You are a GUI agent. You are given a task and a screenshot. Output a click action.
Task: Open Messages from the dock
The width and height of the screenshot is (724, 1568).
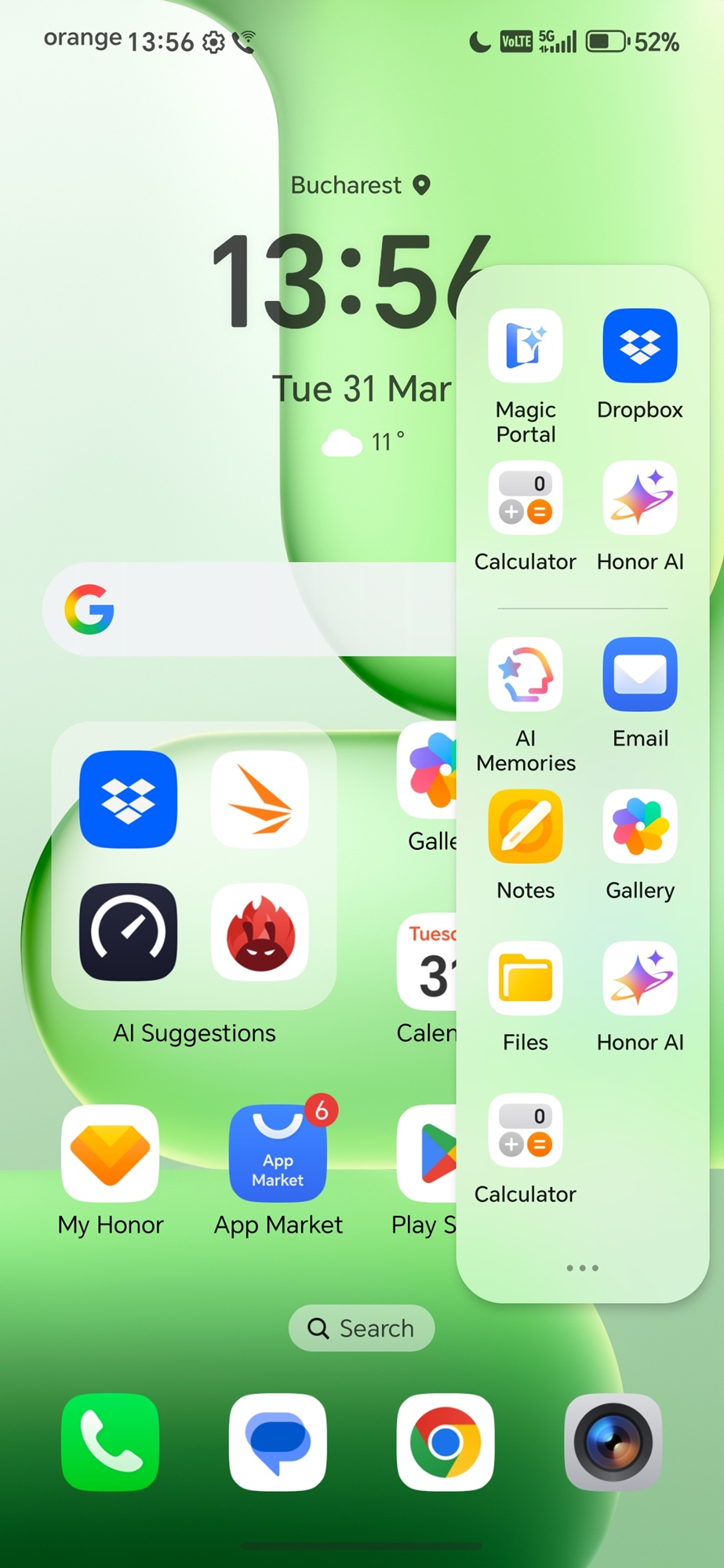(x=278, y=1442)
